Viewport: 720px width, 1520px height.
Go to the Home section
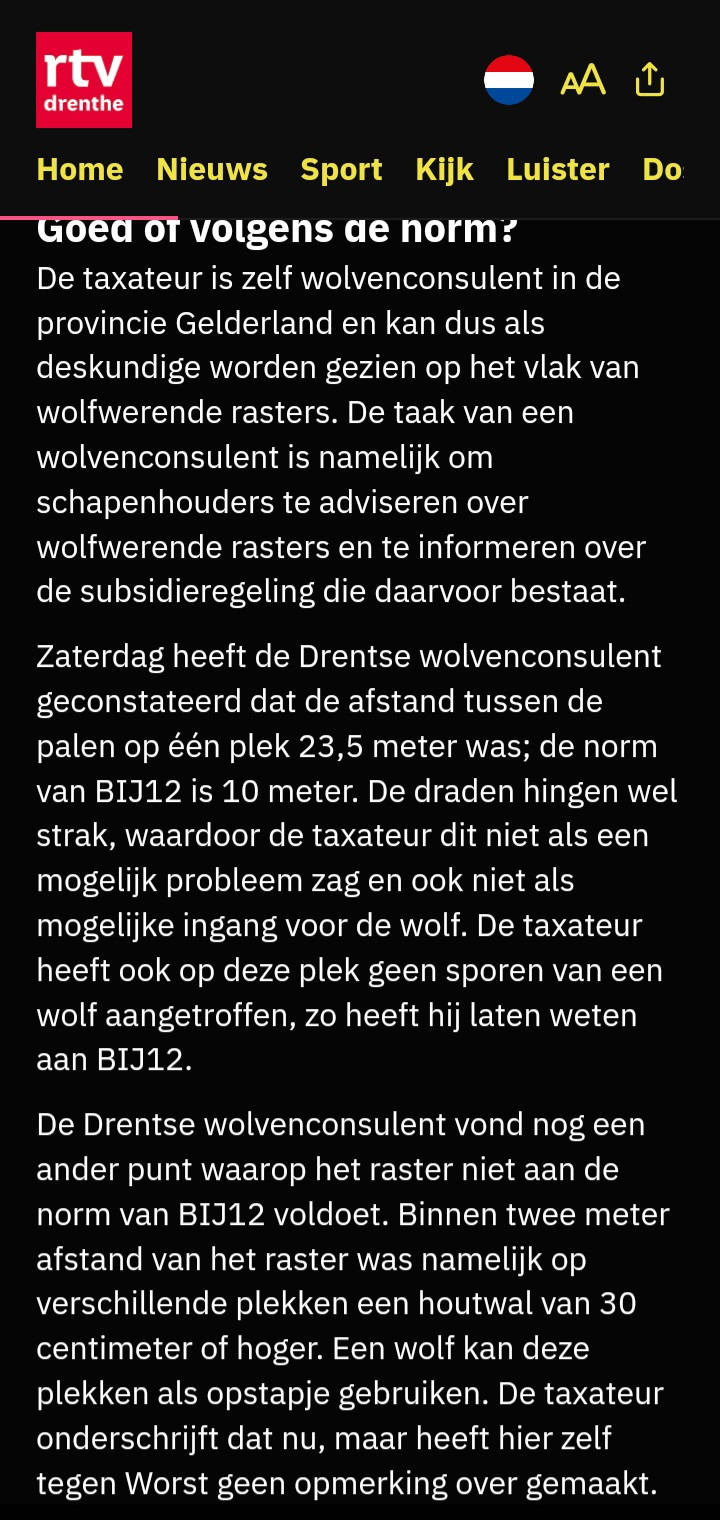tap(80, 169)
